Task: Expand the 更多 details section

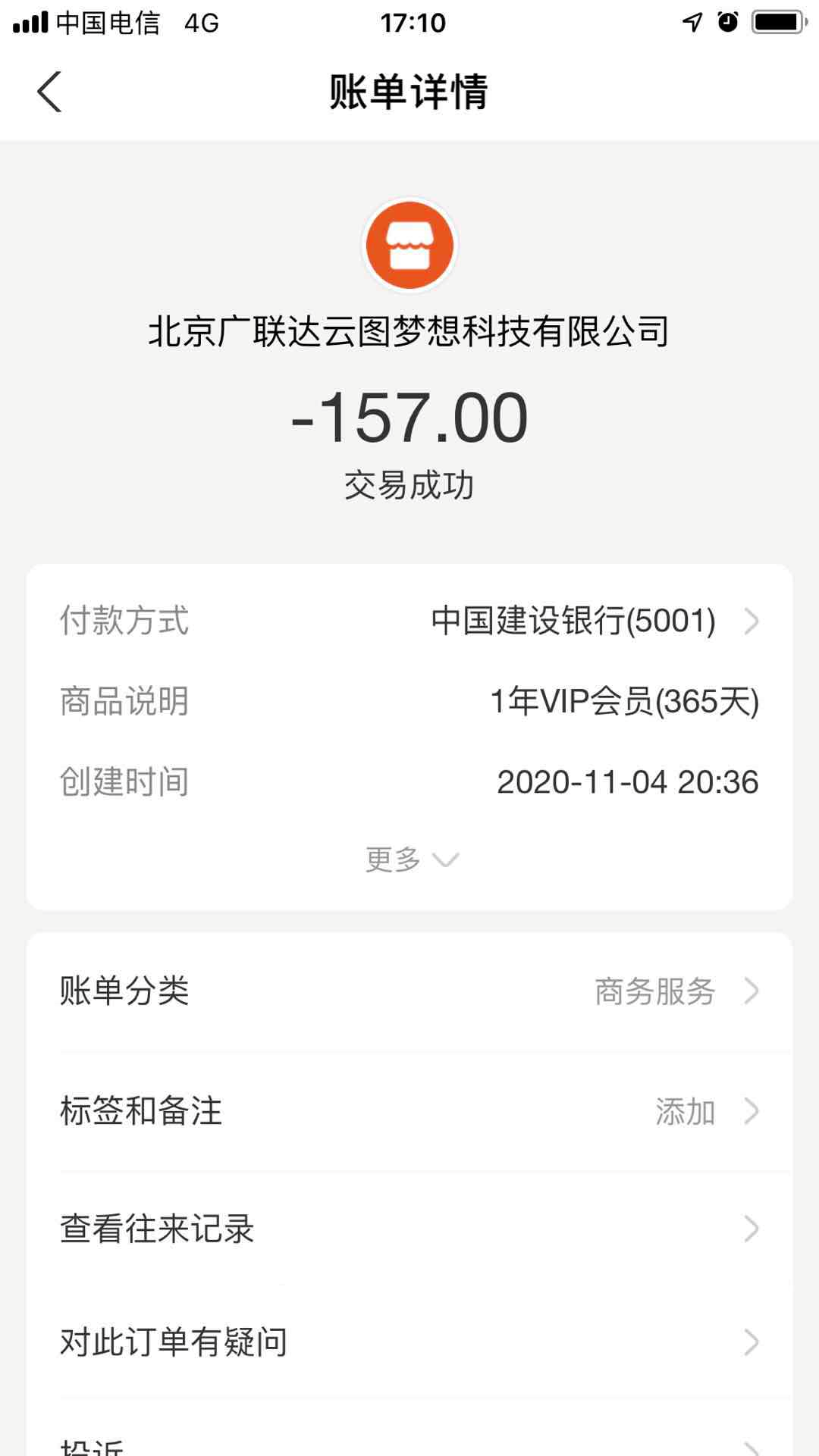Action: [x=412, y=860]
